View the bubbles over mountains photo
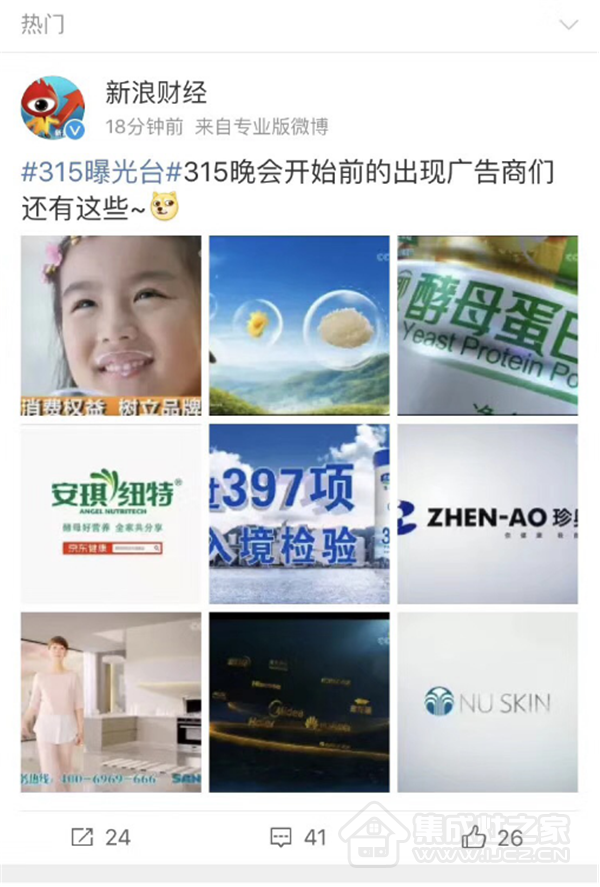 299,325
